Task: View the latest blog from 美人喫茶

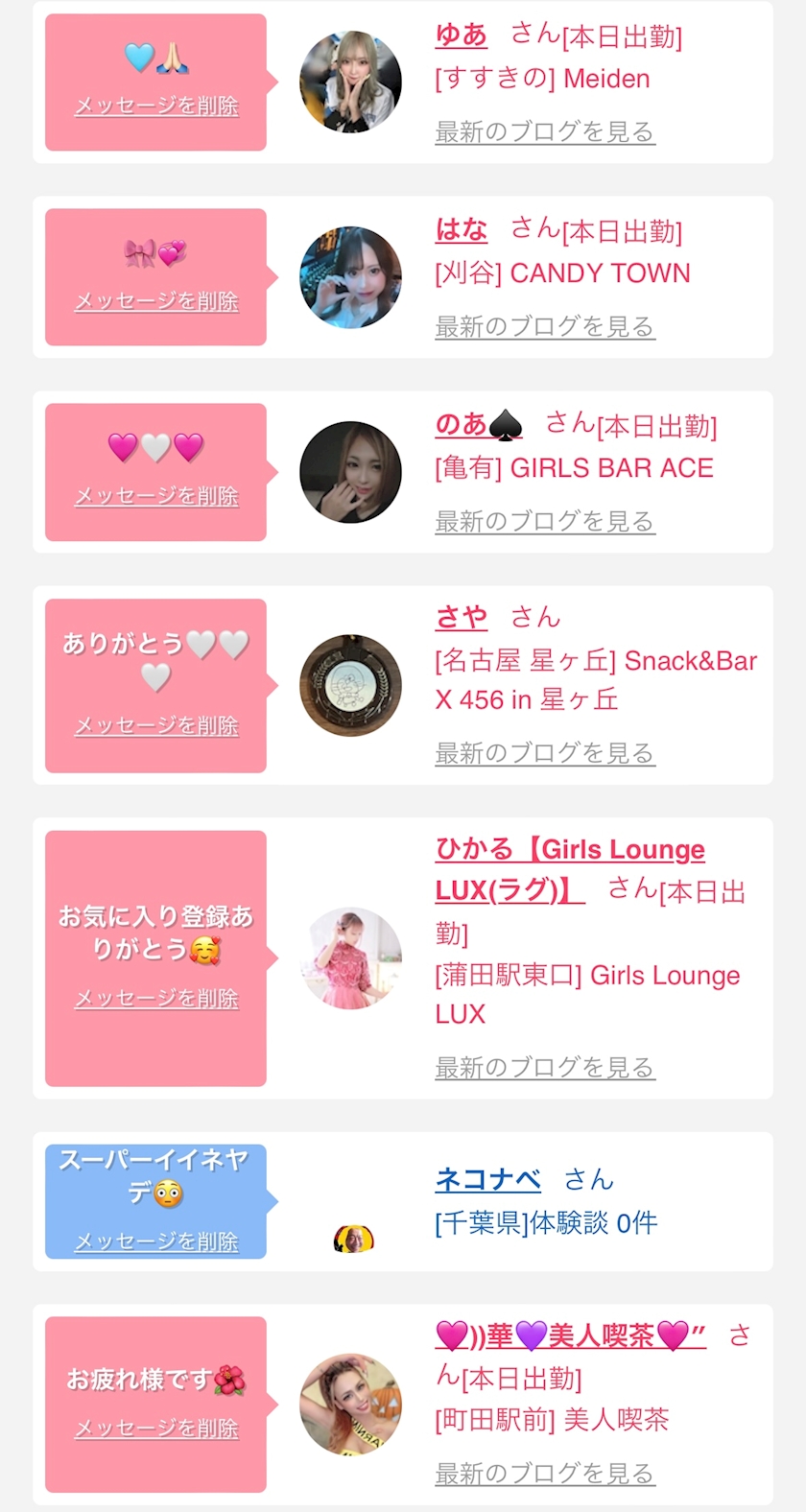Action: [x=544, y=1474]
